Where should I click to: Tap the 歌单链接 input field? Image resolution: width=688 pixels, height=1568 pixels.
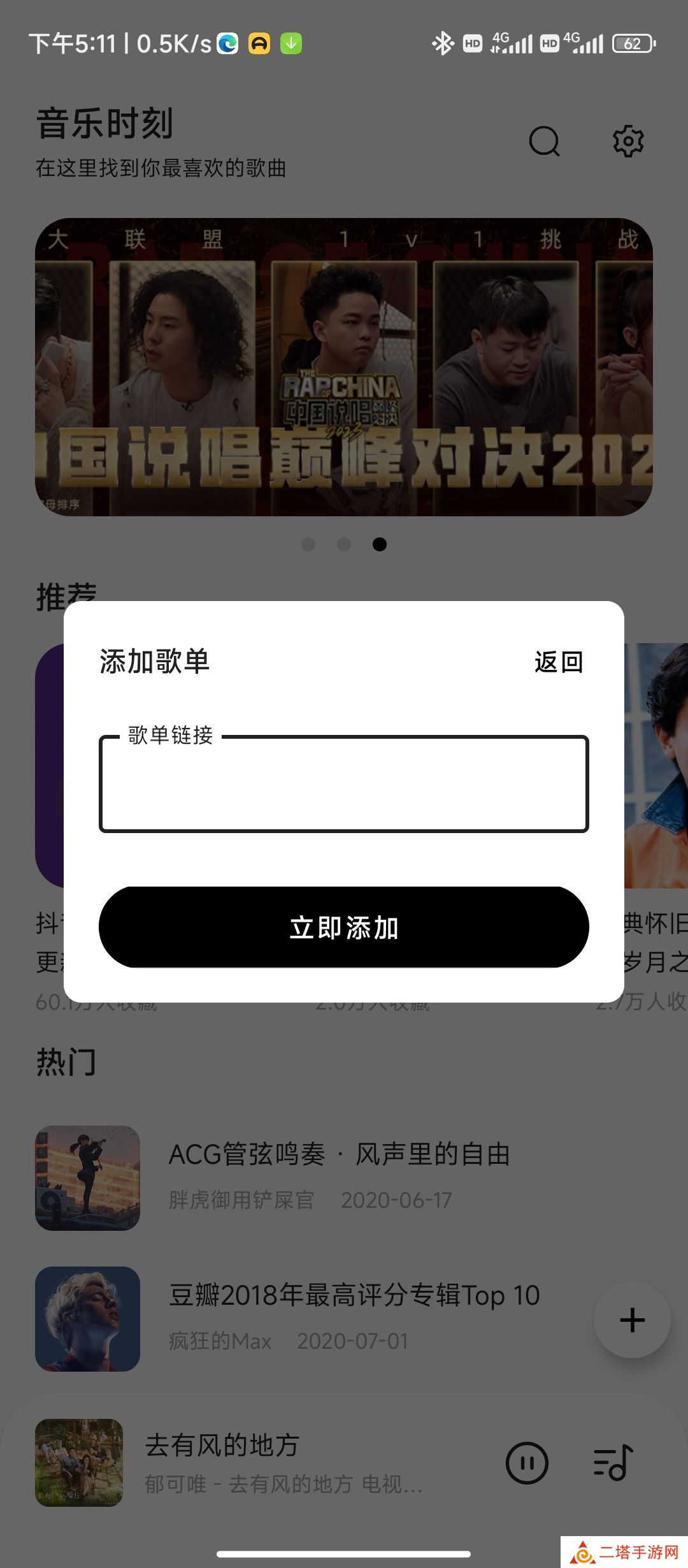[x=344, y=785]
